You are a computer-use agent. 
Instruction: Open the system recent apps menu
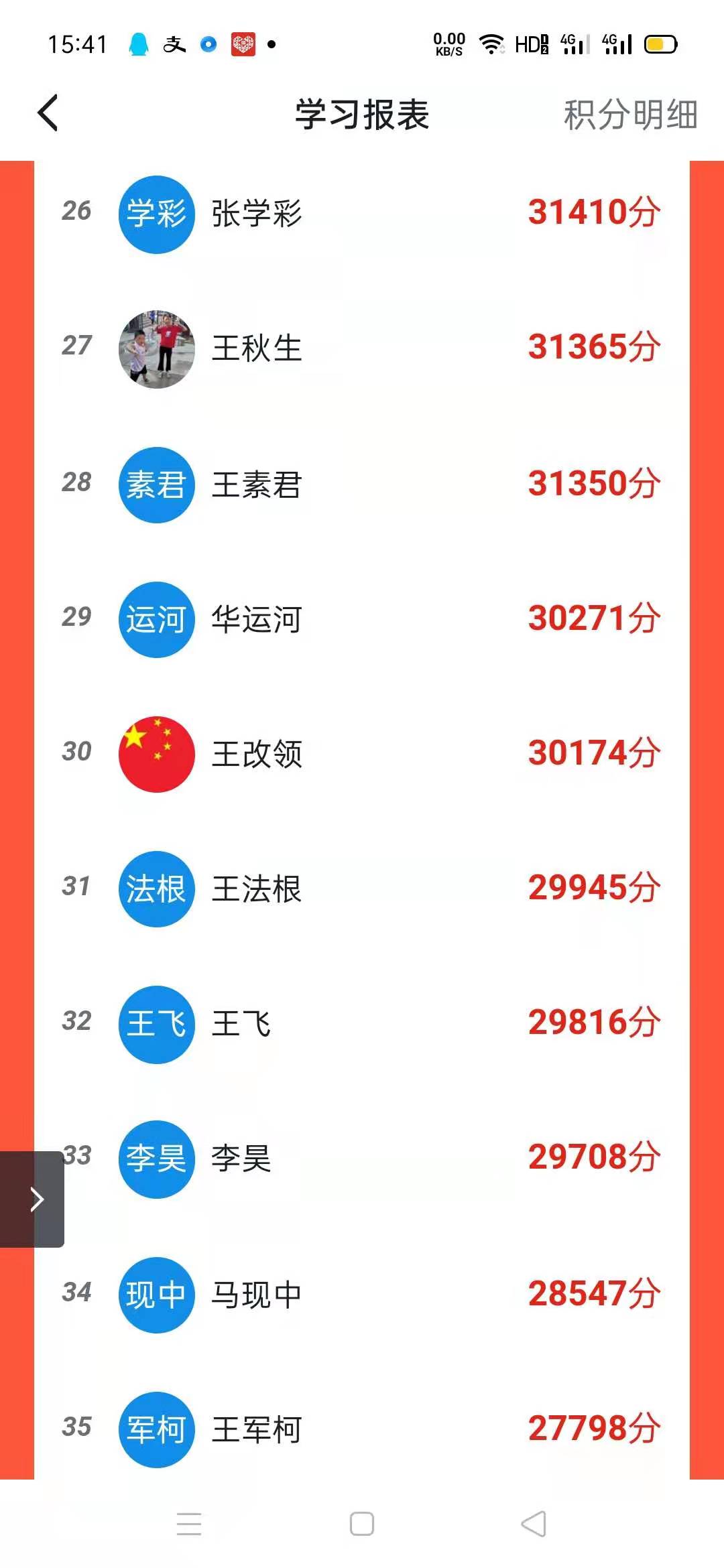click(x=189, y=1523)
